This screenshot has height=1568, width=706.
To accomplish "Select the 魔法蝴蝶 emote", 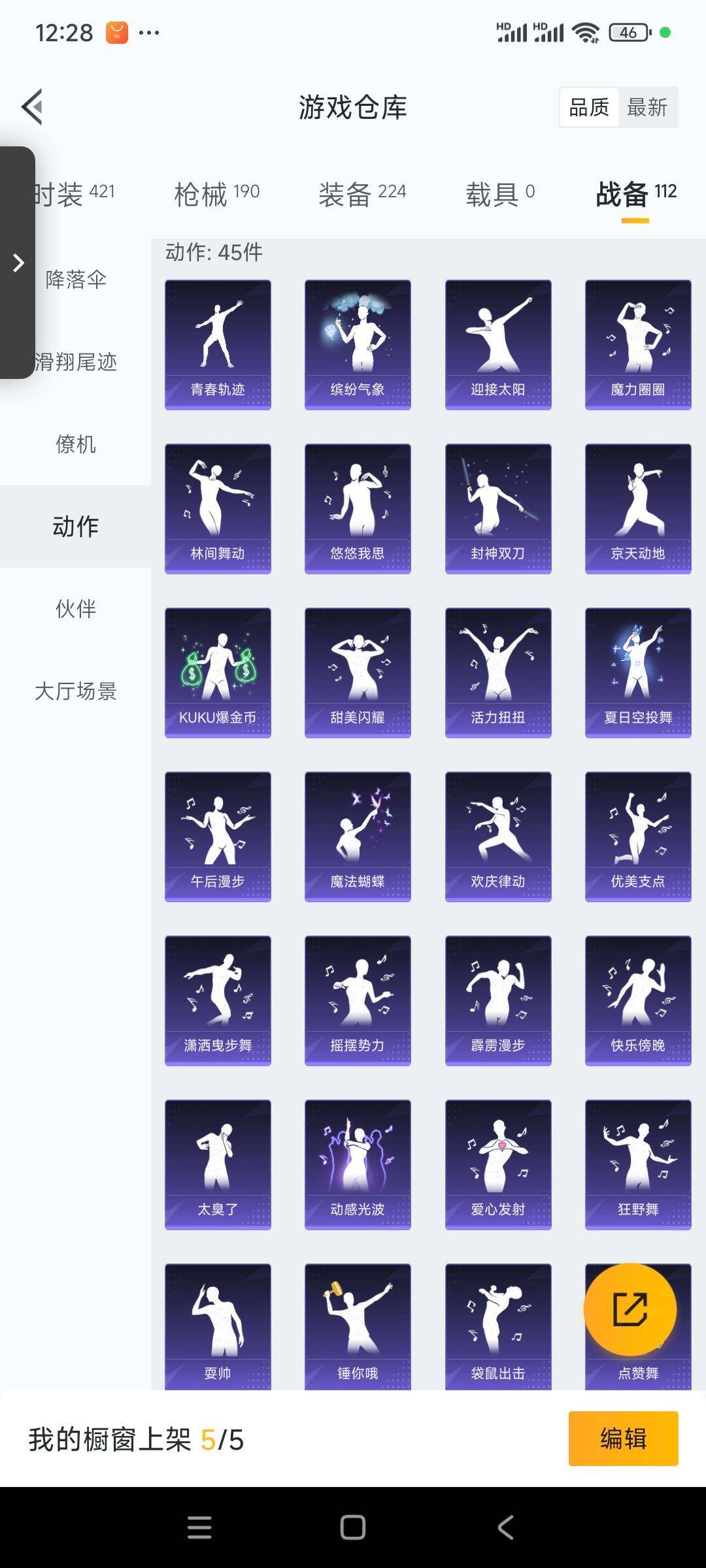I will [x=358, y=836].
